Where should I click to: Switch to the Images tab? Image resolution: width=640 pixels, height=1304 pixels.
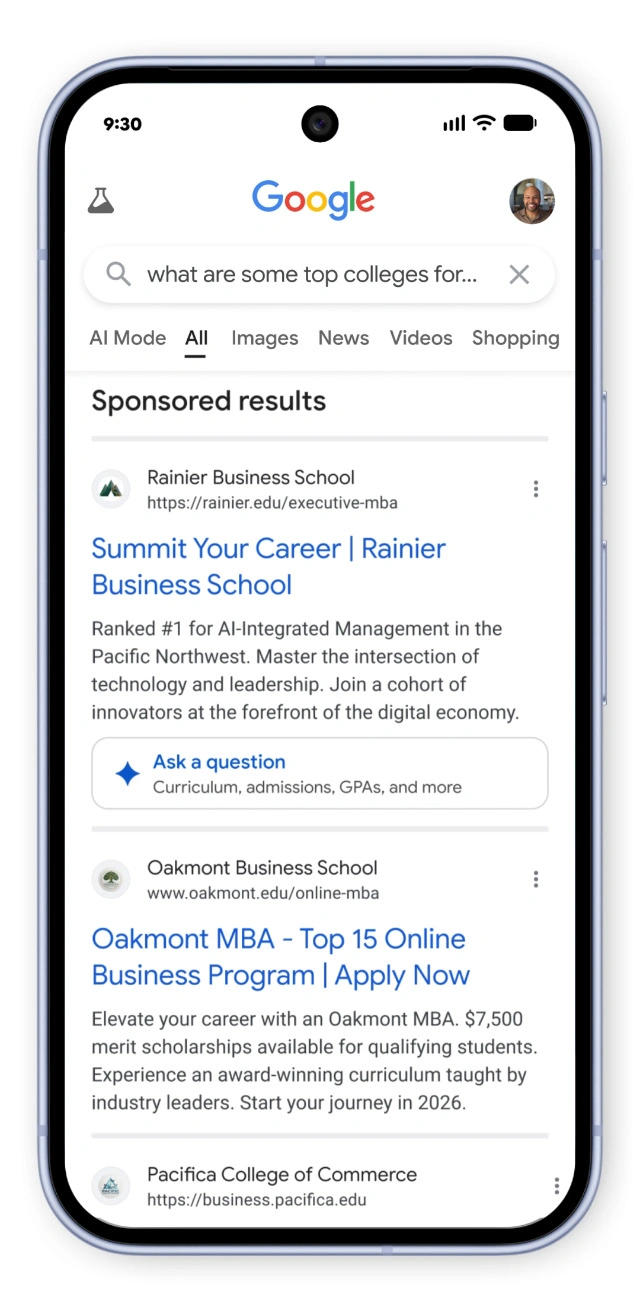coord(265,338)
